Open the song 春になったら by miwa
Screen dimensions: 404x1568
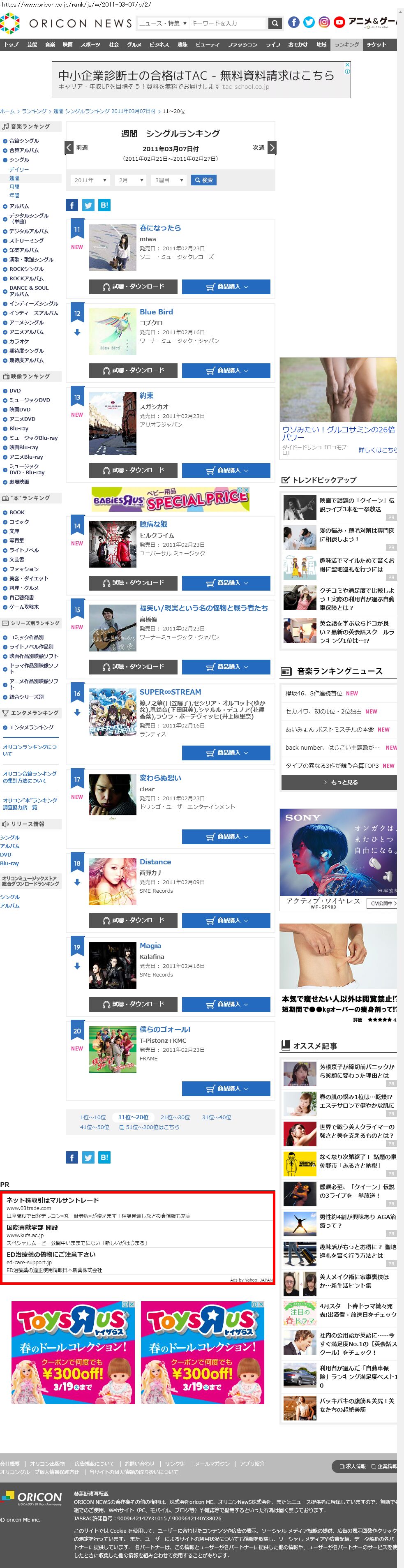160,228
